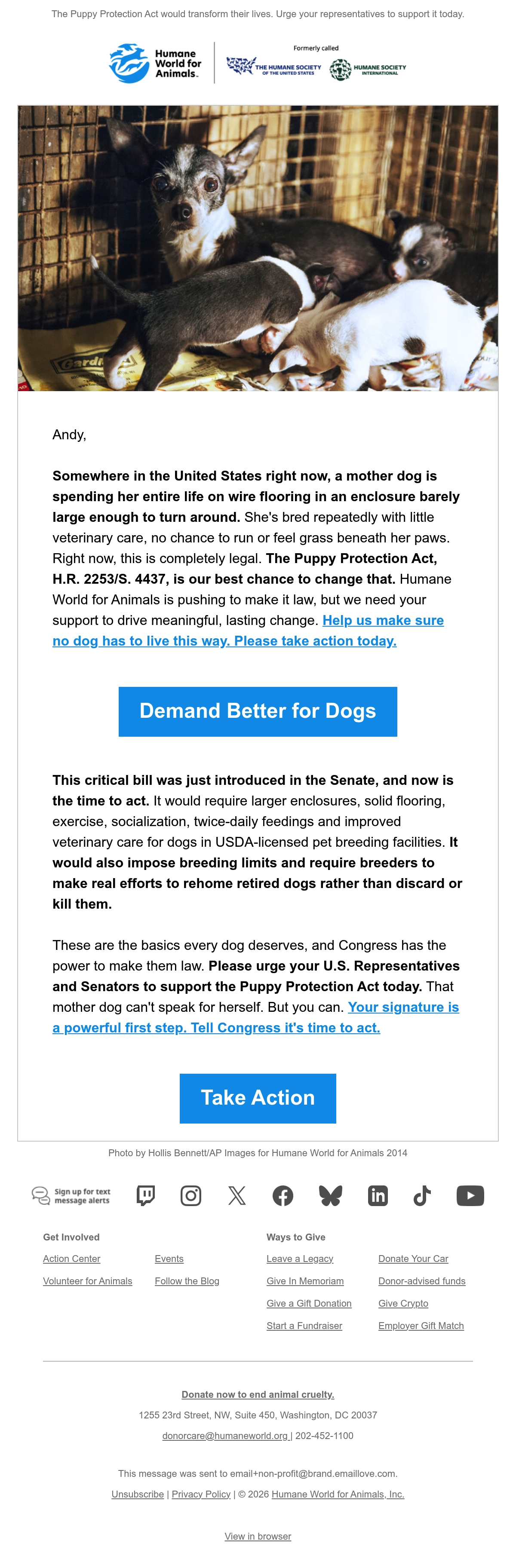Open the Instagram icon
The height and width of the screenshot is (1568, 516).
tap(190, 1195)
